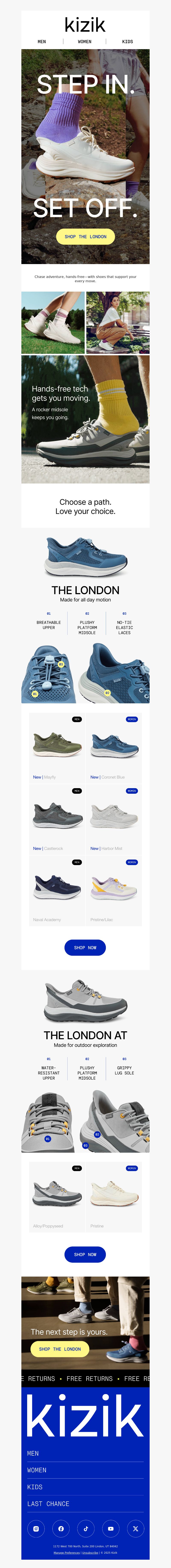The width and height of the screenshot is (171, 1568).
Task: Visit Kizik's Instagram page
Action: tap(36, 1528)
